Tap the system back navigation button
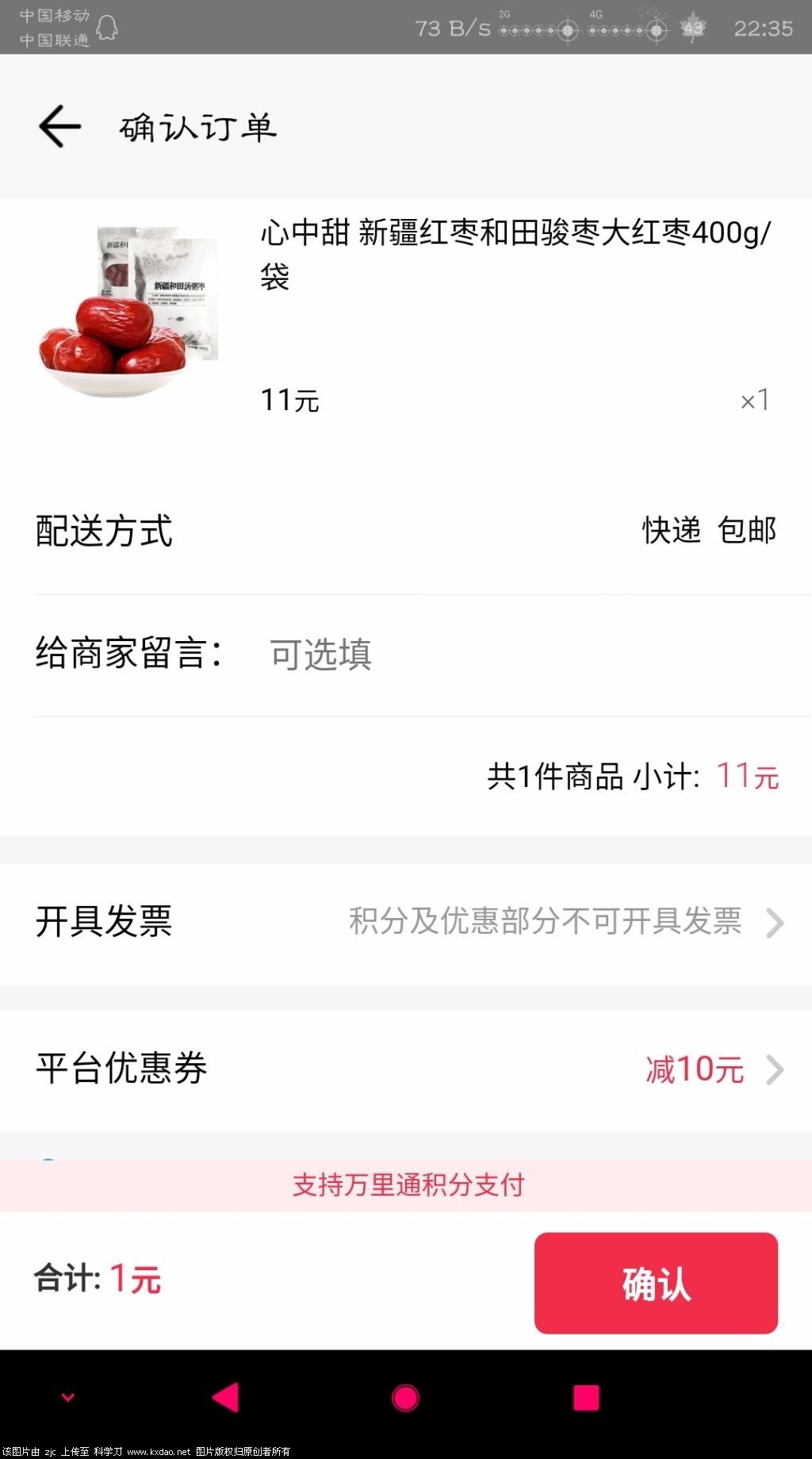 226,1397
